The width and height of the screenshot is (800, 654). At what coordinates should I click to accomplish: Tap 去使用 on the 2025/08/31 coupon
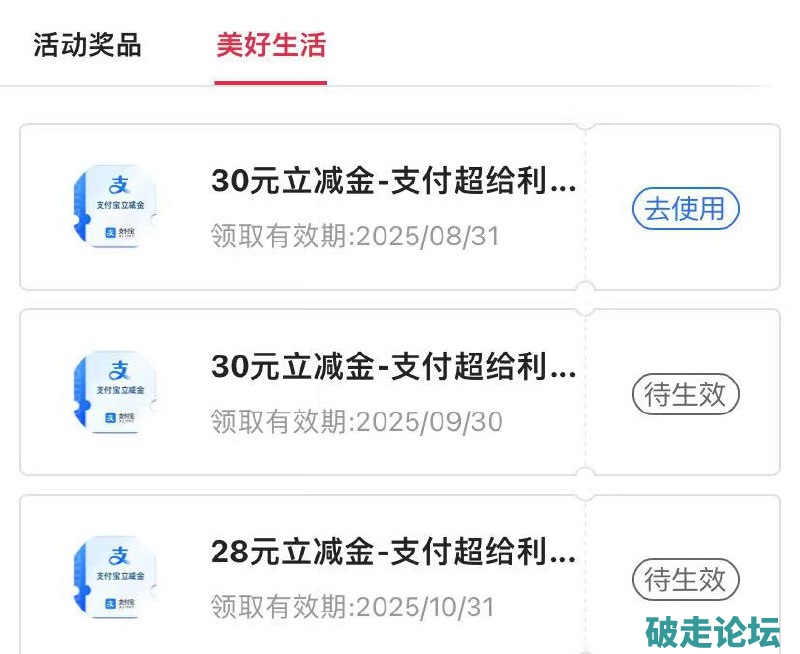[685, 209]
